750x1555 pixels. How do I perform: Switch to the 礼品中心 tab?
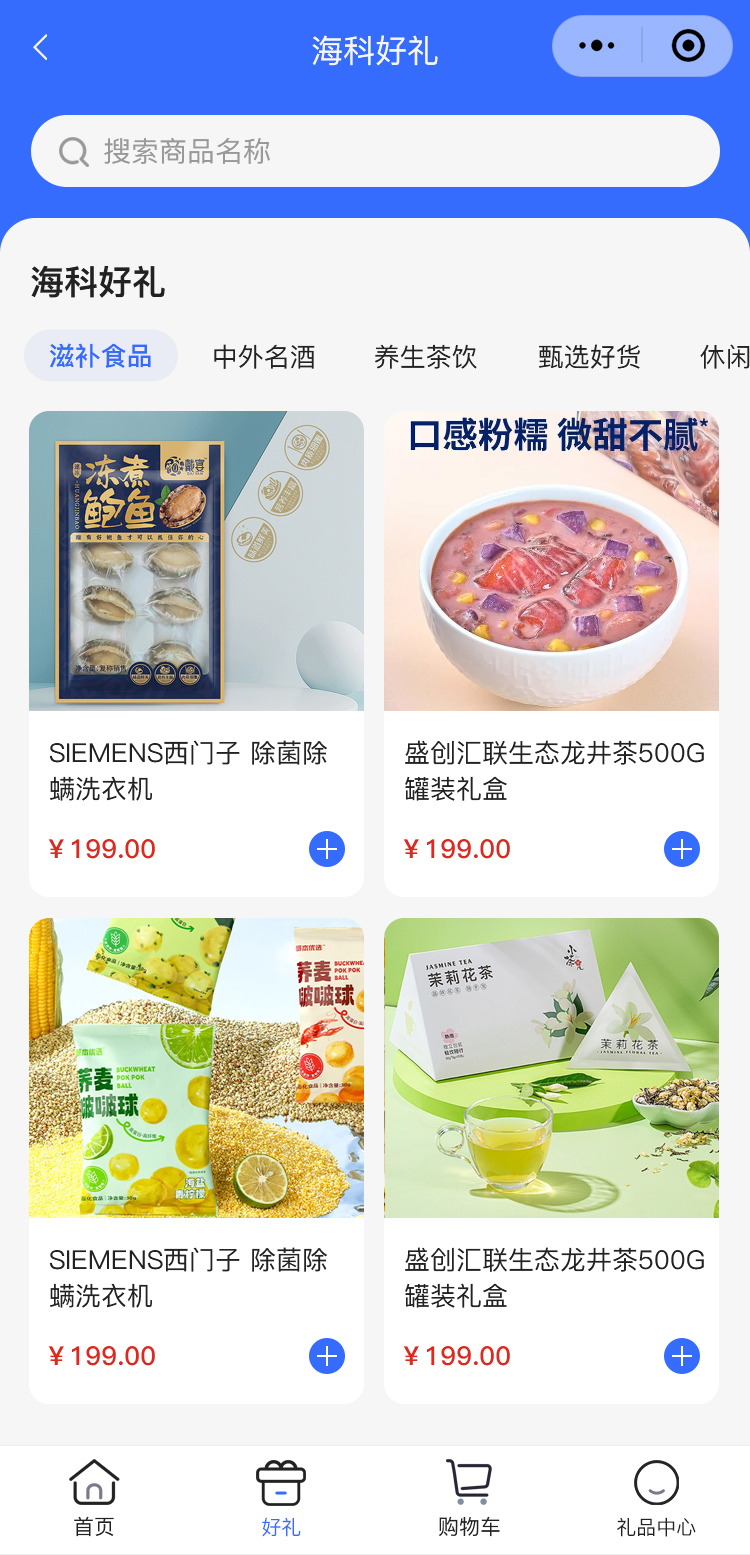(656, 1498)
